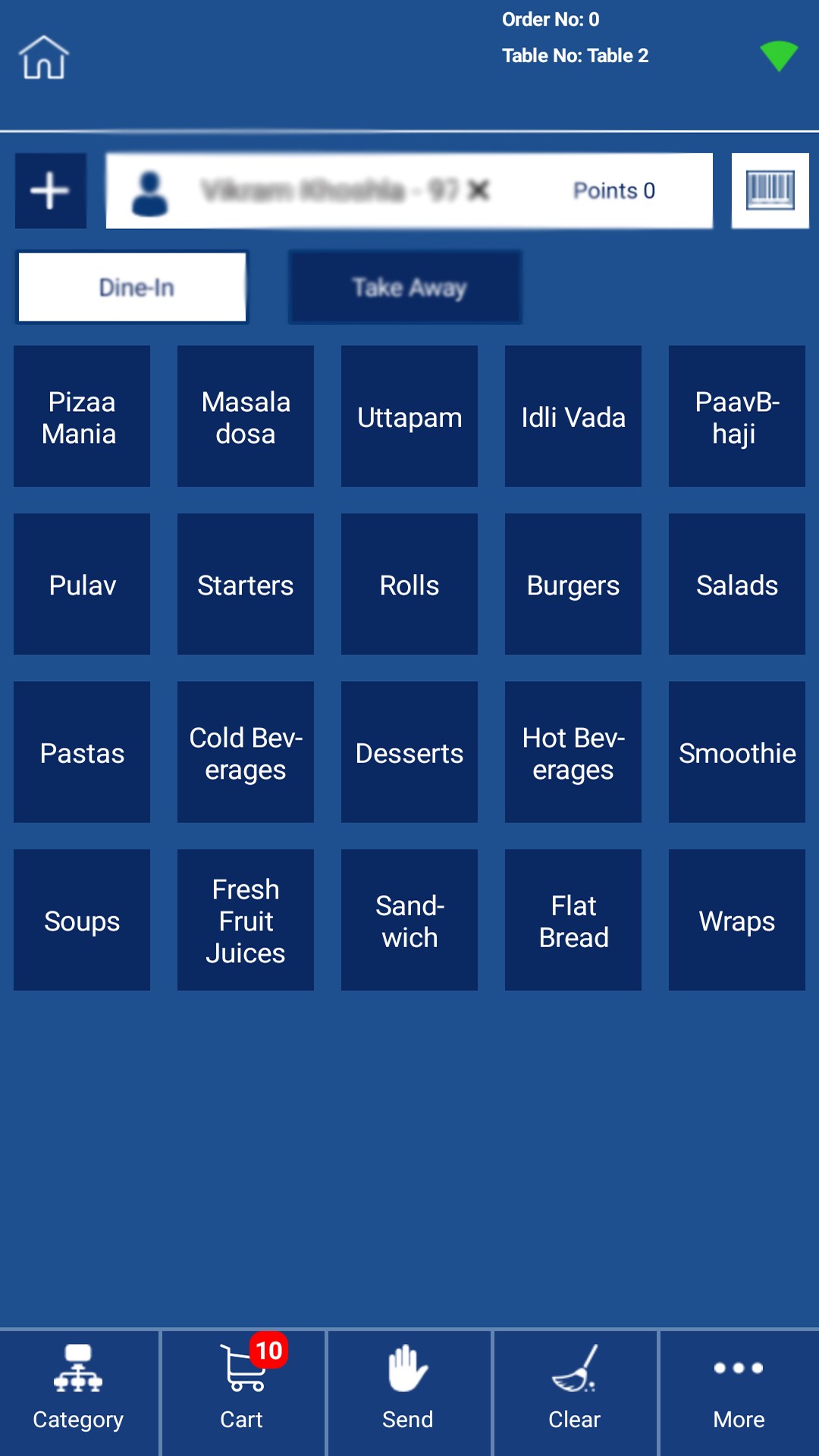Clear the current order
819x1456 pixels.
pos(575,1392)
